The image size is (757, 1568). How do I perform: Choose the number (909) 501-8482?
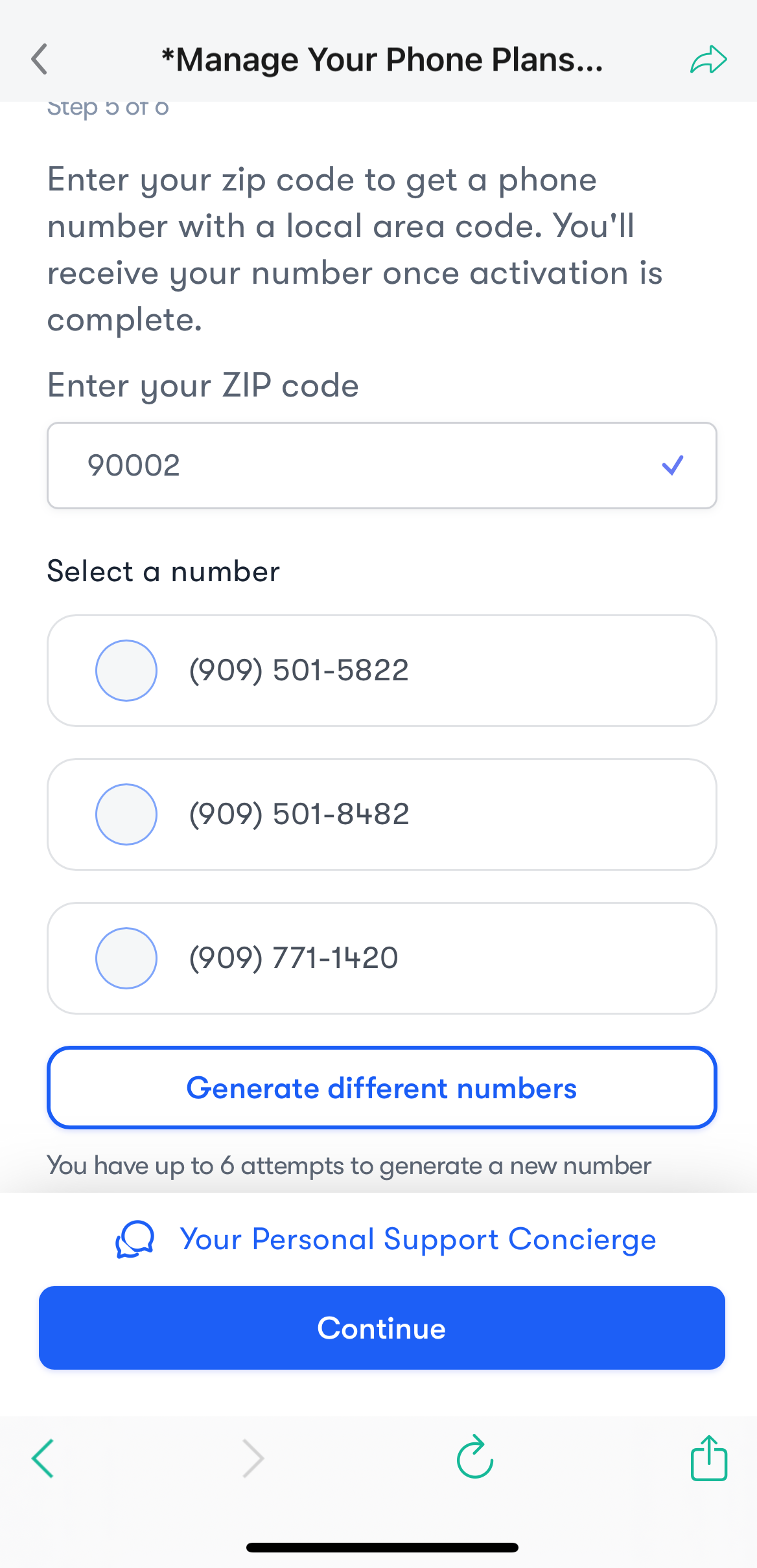pos(126,814)
